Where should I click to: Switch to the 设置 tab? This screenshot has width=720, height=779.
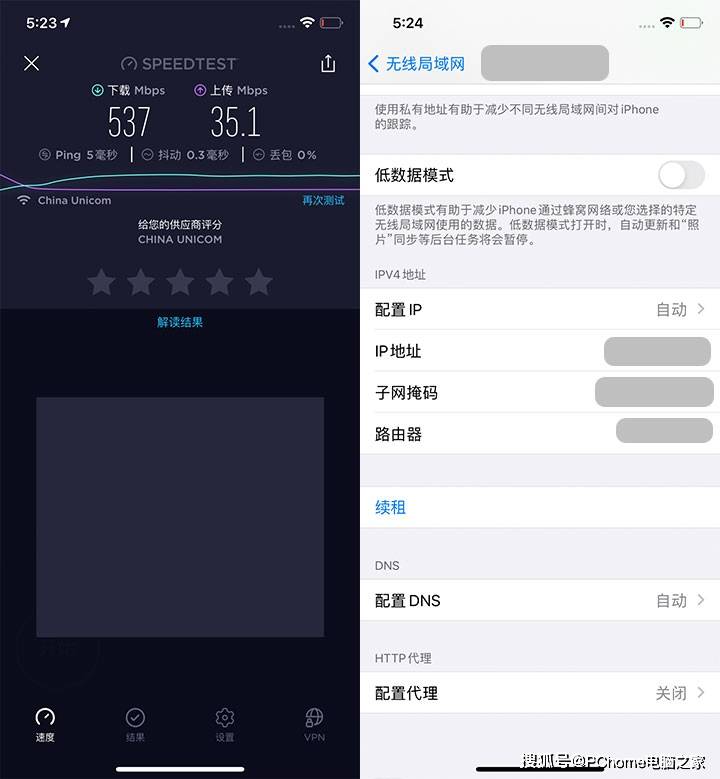coord(224,717)
